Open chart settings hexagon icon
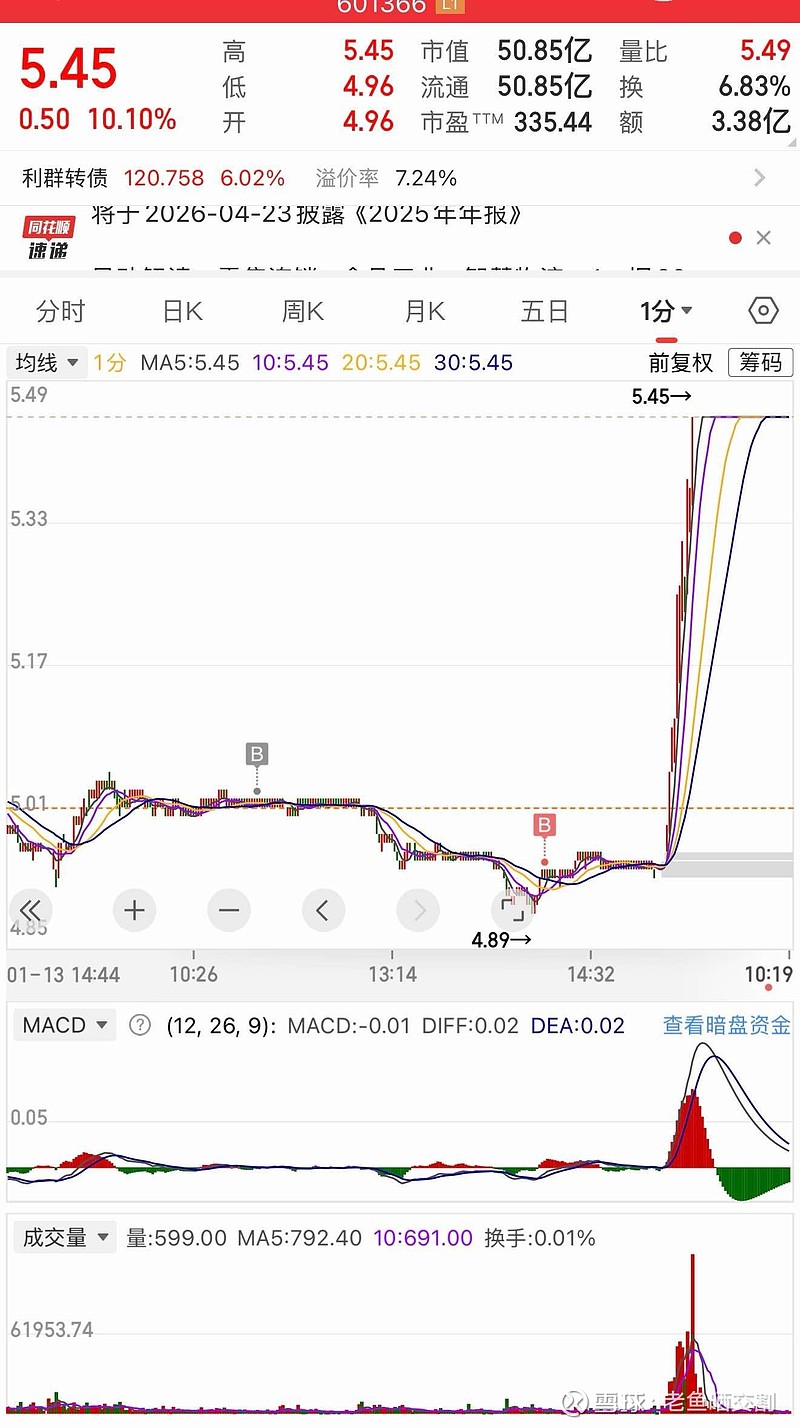The height and width of the screenshot is (1428, 800). (x=763, y=311)
